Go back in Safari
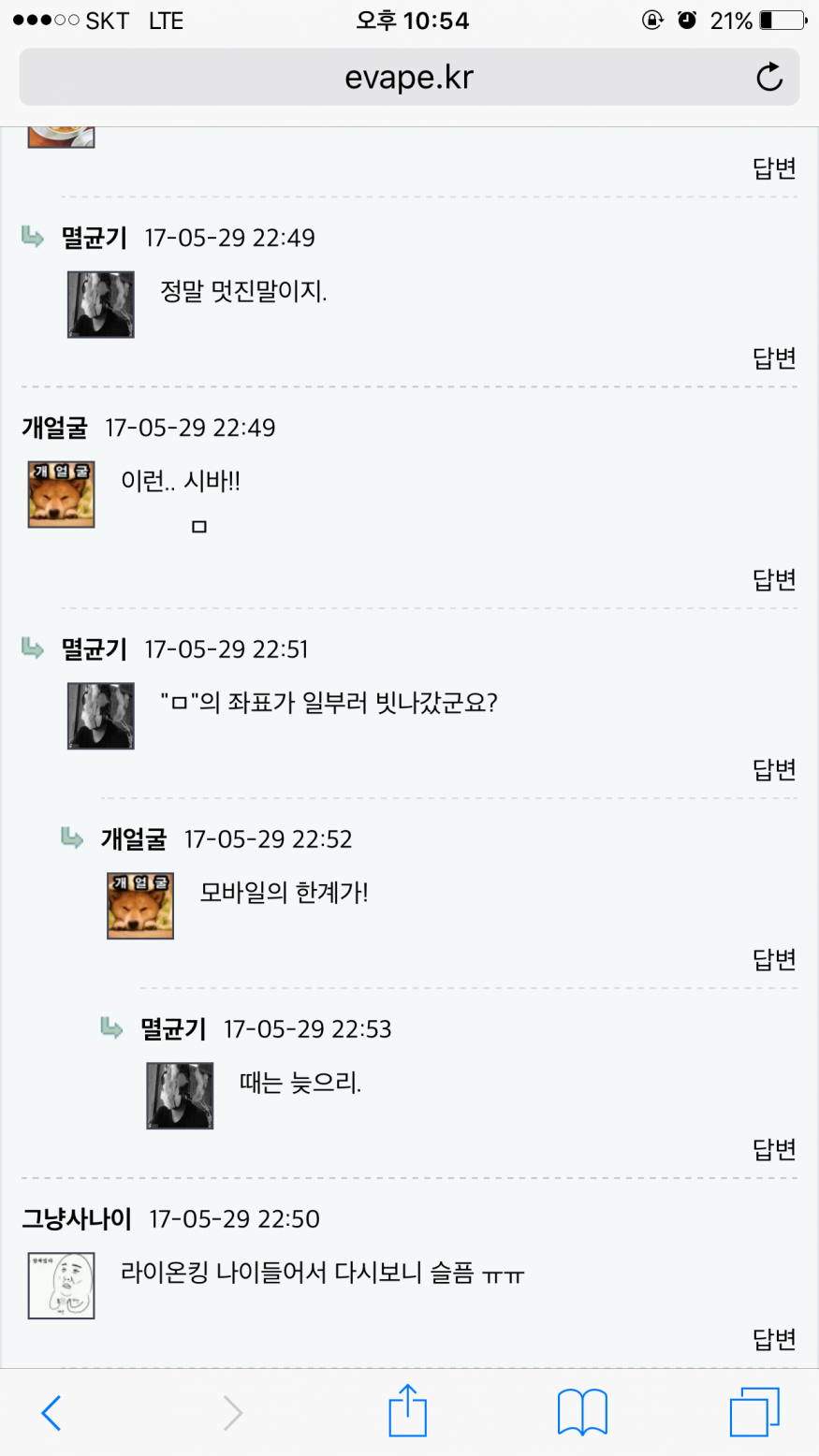Viewport: 819px width, 1456px height. (51, 1412)
